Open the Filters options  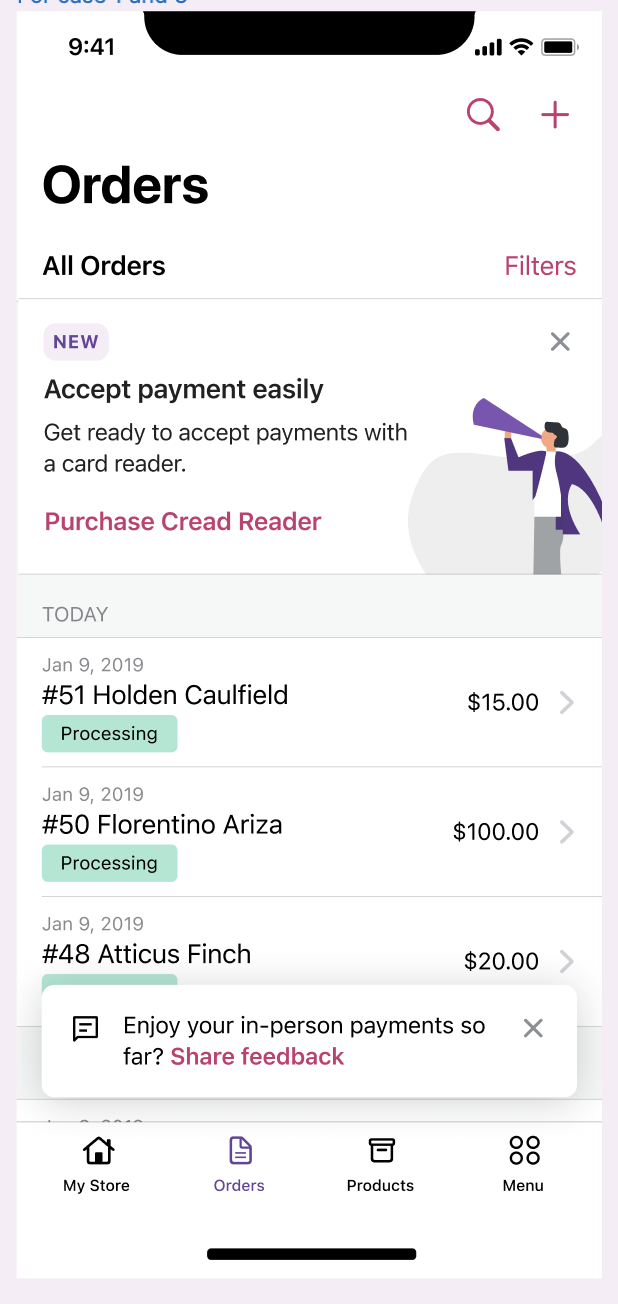540,266
